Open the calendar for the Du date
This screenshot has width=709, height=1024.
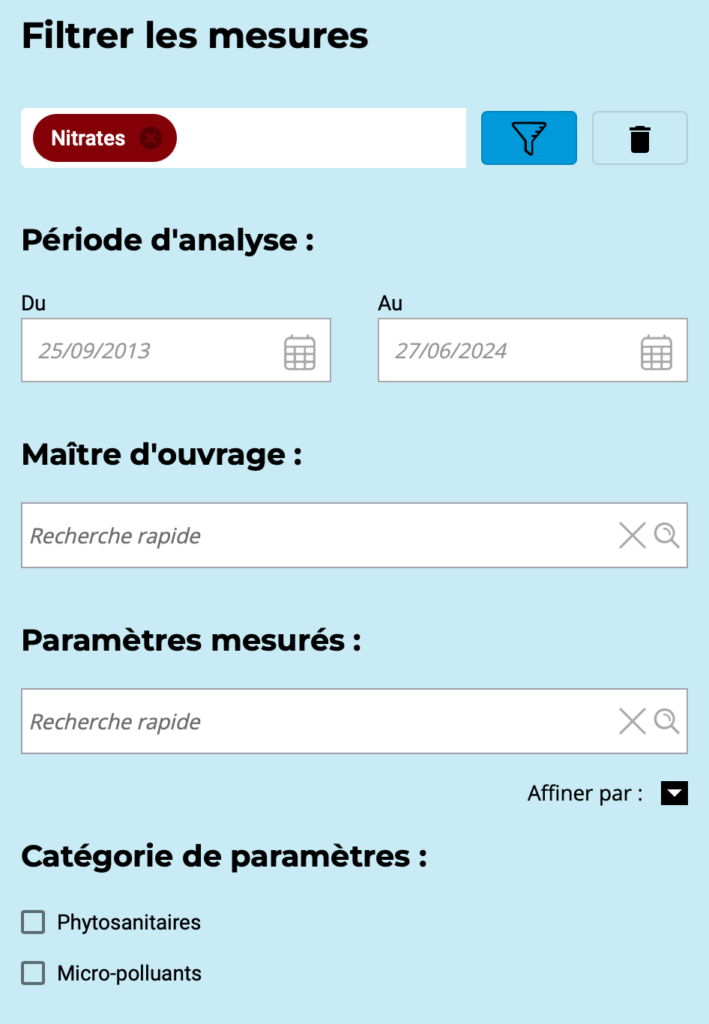(300, 352)
